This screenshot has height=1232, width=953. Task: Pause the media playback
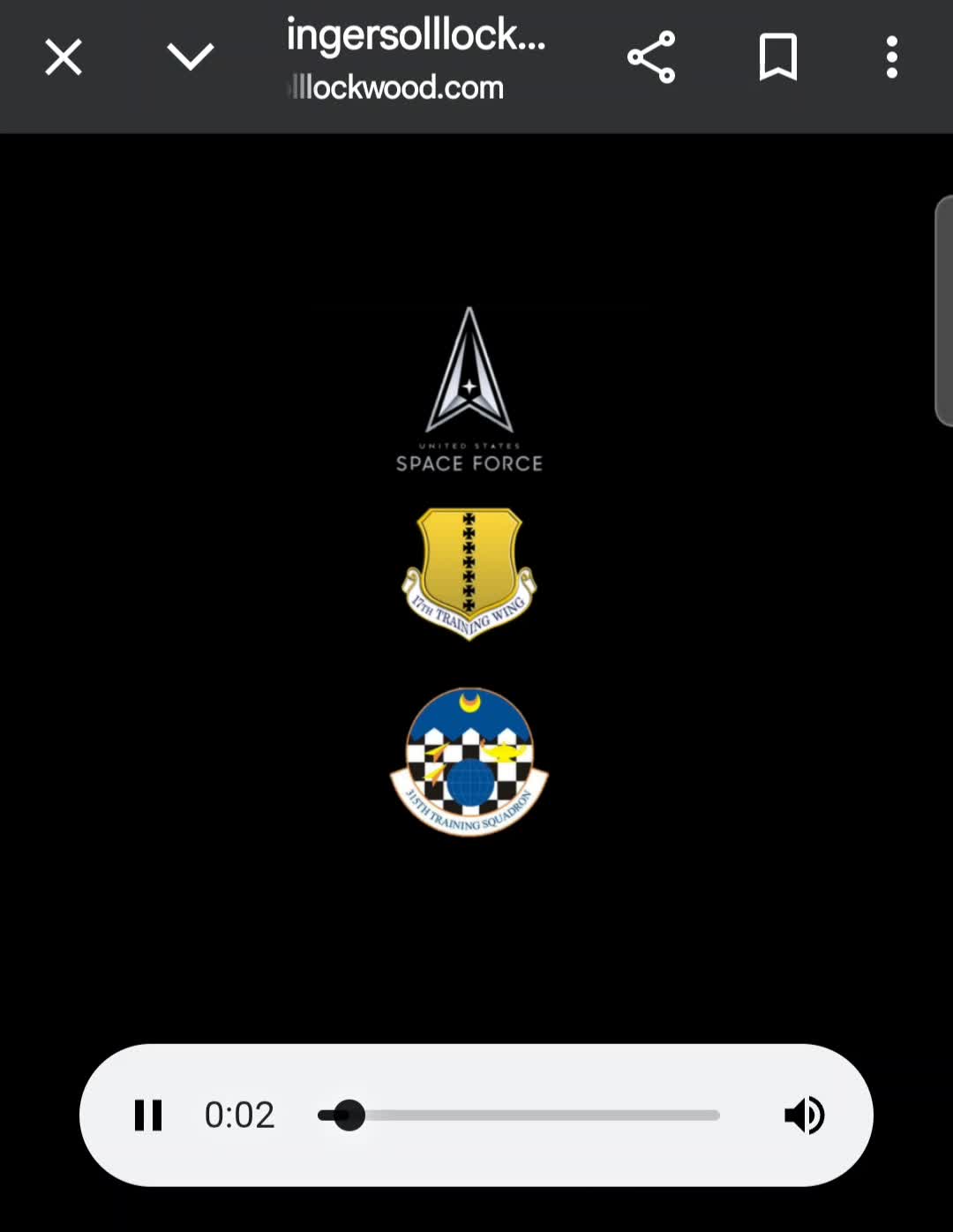point(148,1116)
